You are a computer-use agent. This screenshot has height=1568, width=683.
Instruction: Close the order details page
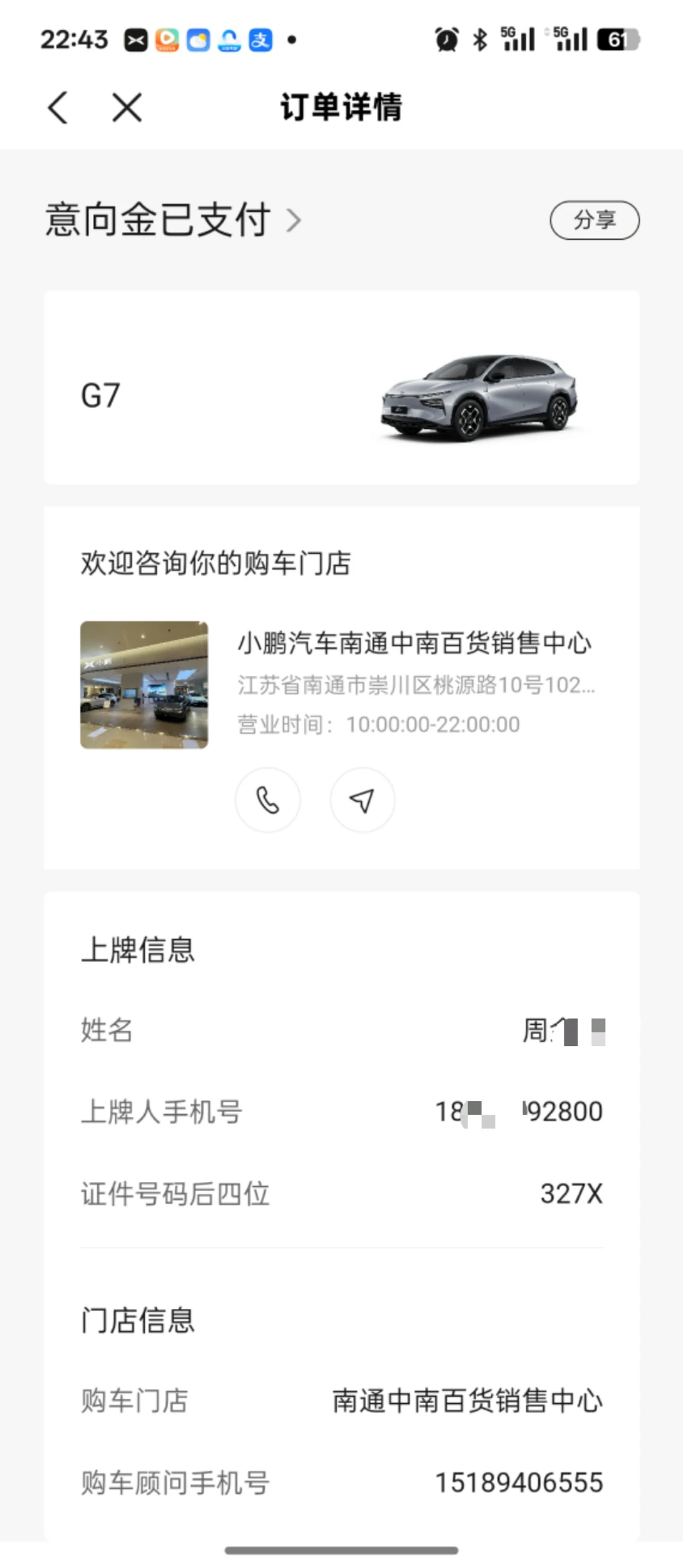[x=127, y=108]
